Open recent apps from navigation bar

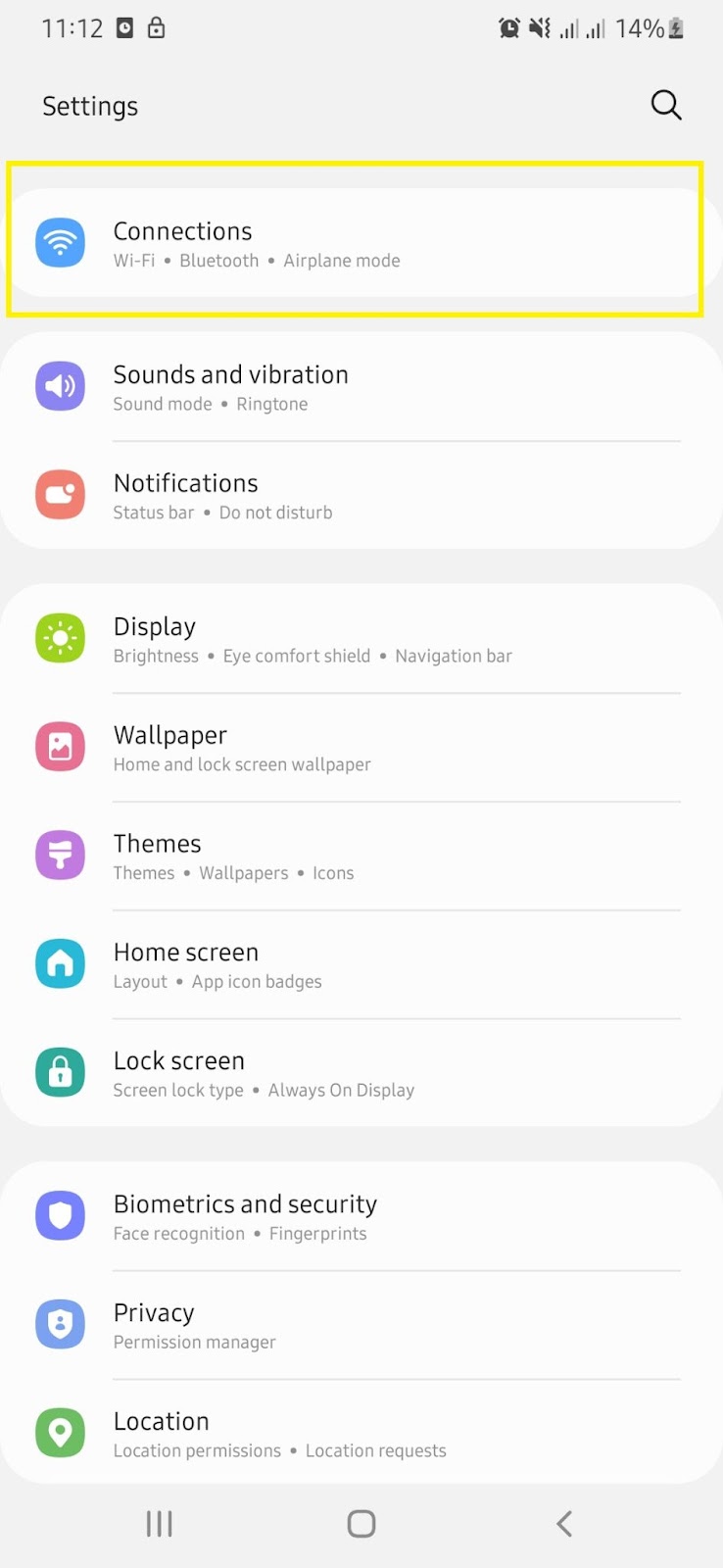(159, 1523)
